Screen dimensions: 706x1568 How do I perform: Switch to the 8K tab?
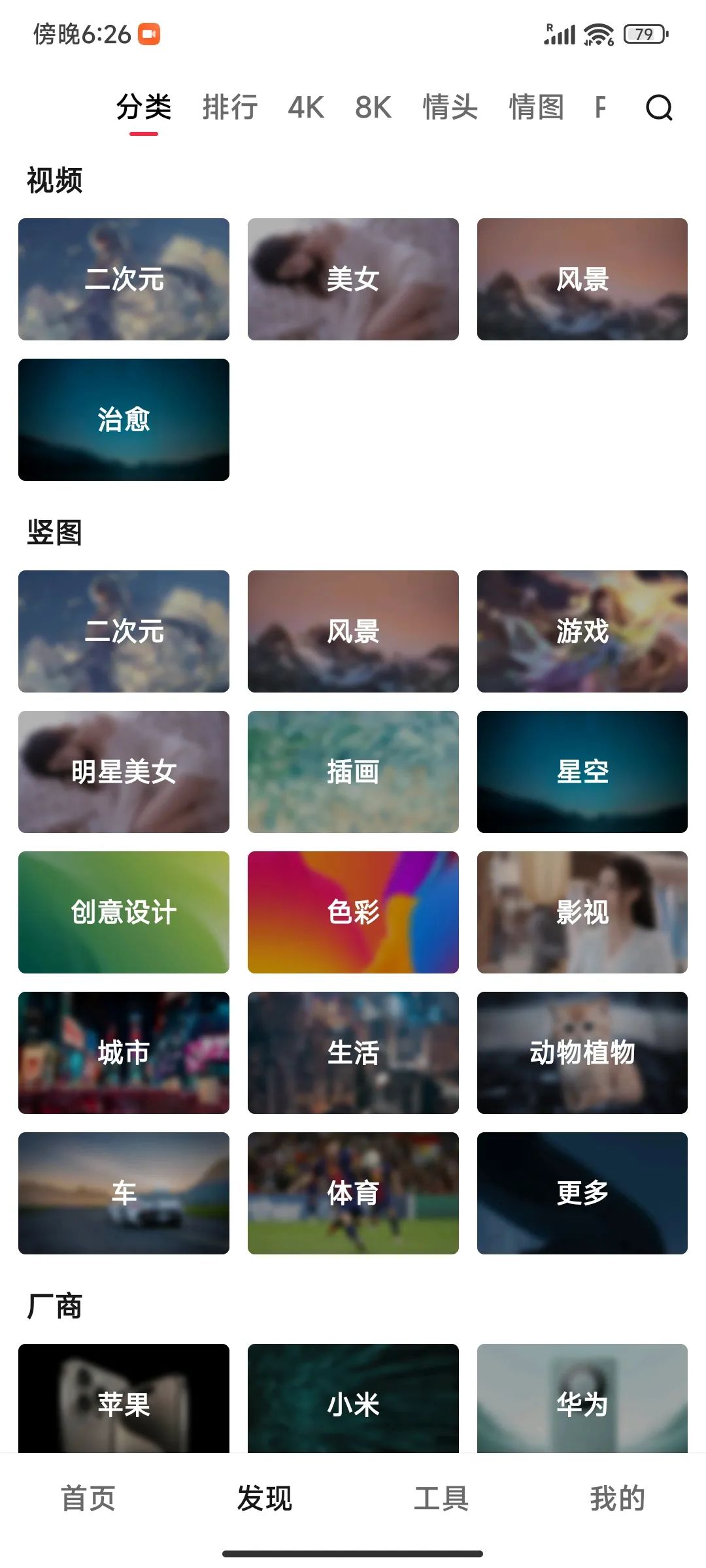tap(373, 108)
